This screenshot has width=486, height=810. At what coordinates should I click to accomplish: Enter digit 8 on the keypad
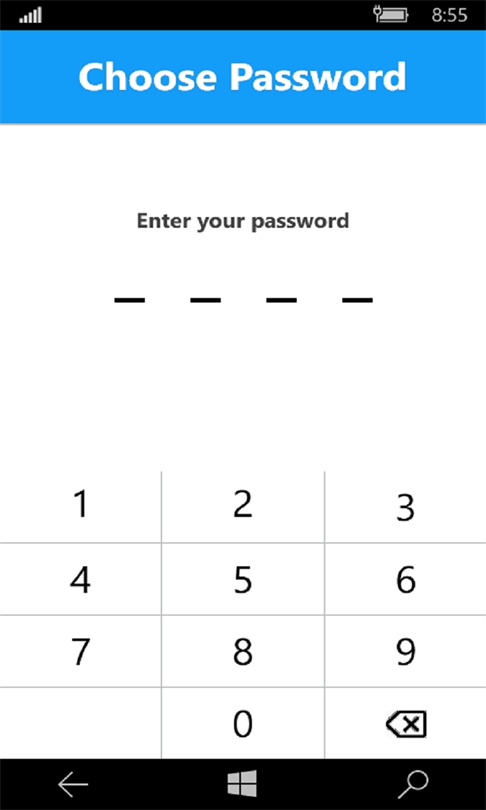click(x=243, y=651)
